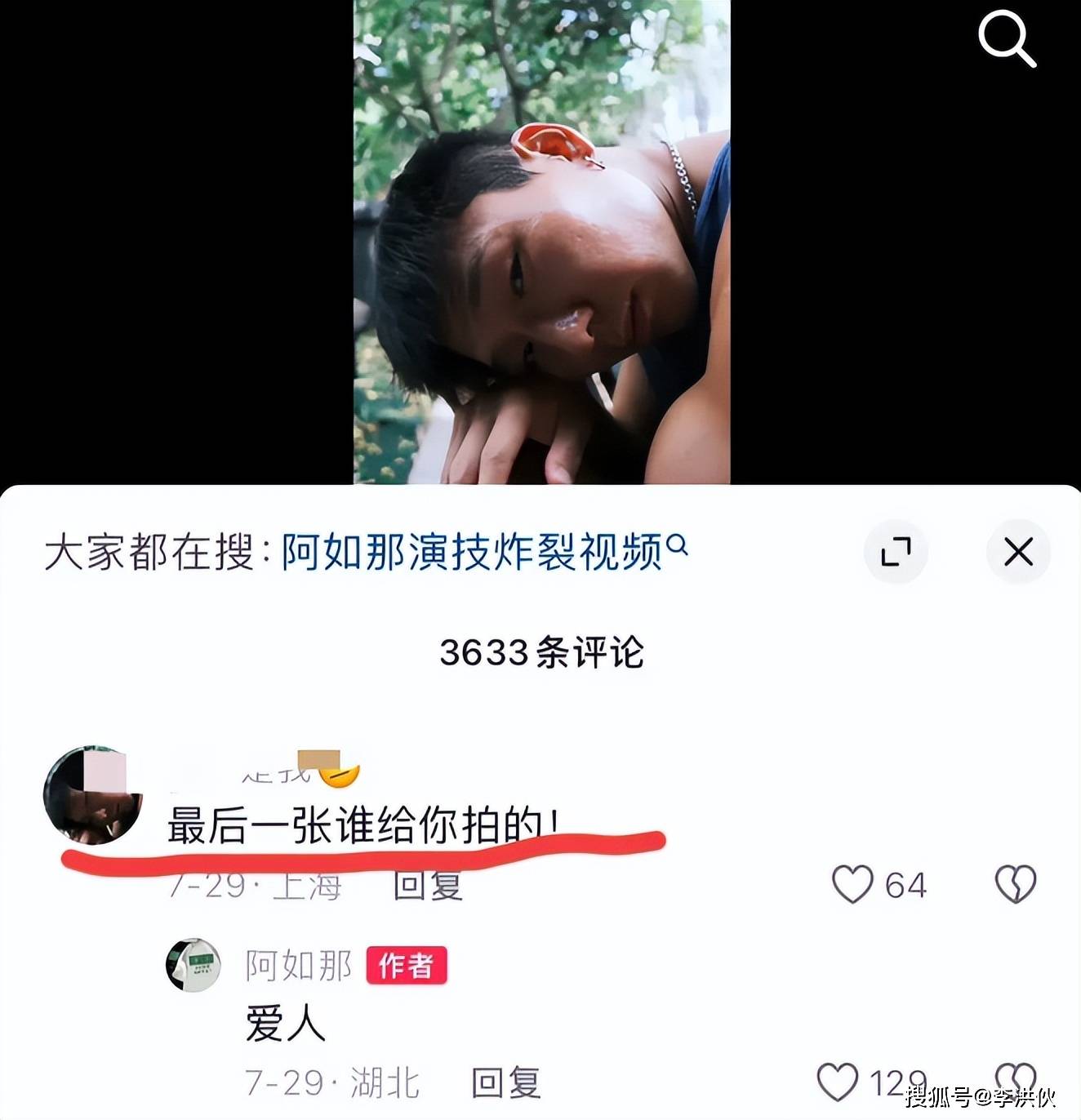The height and width of the screenshot is (1120, 1081).
Task: Dislike the comment 最后一张谁给你拍的
Action: [x=1015, y=884]
